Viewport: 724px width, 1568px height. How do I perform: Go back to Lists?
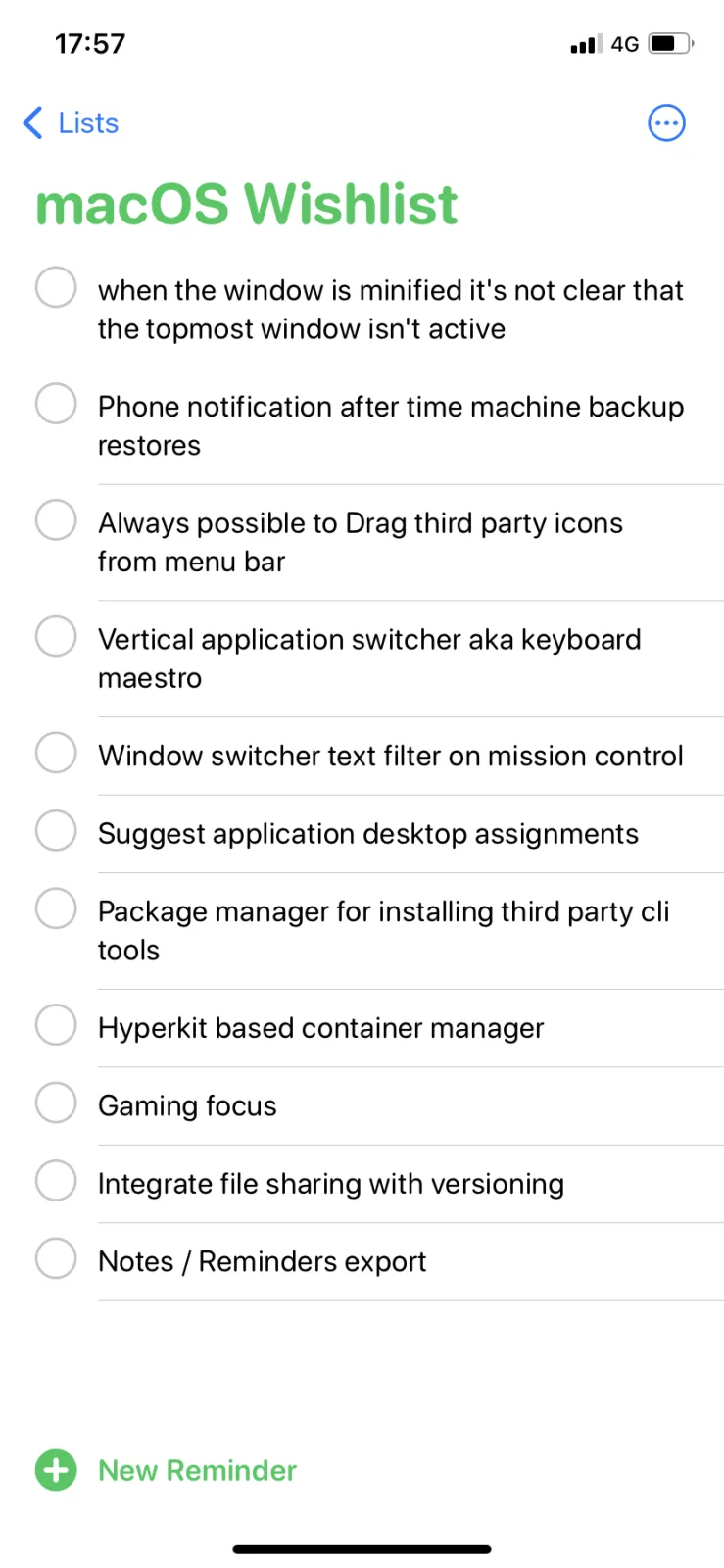tap(71, 122)
